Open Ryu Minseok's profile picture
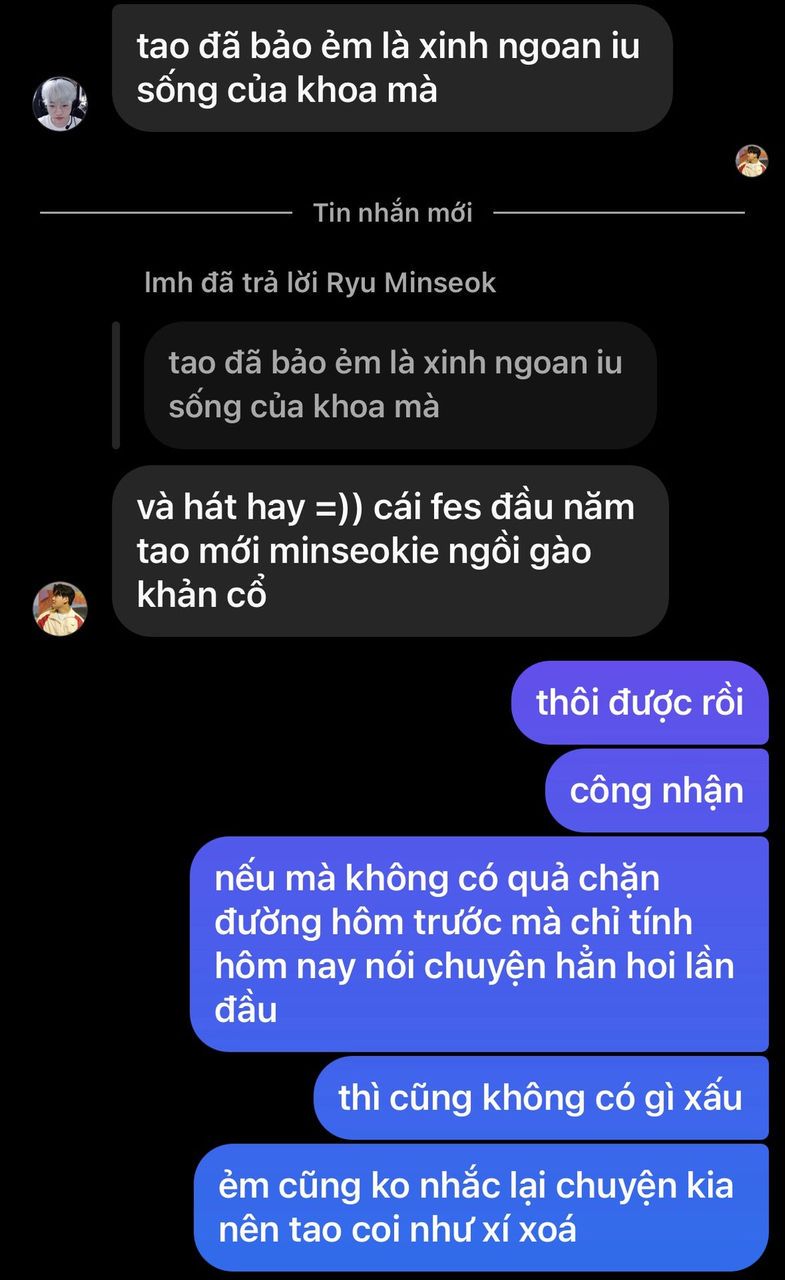 click(x=60, y=104)
